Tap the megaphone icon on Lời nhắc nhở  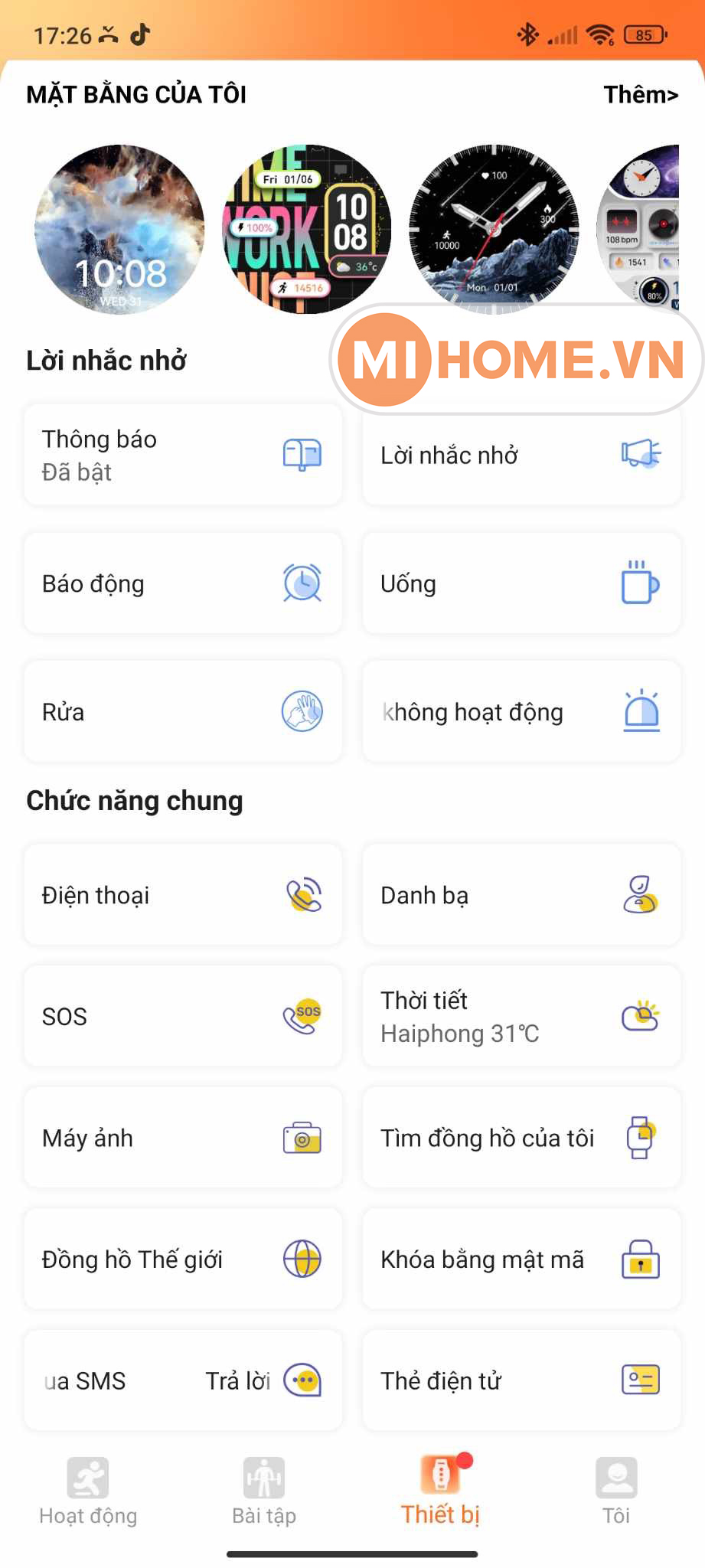[x=641, y=454]
